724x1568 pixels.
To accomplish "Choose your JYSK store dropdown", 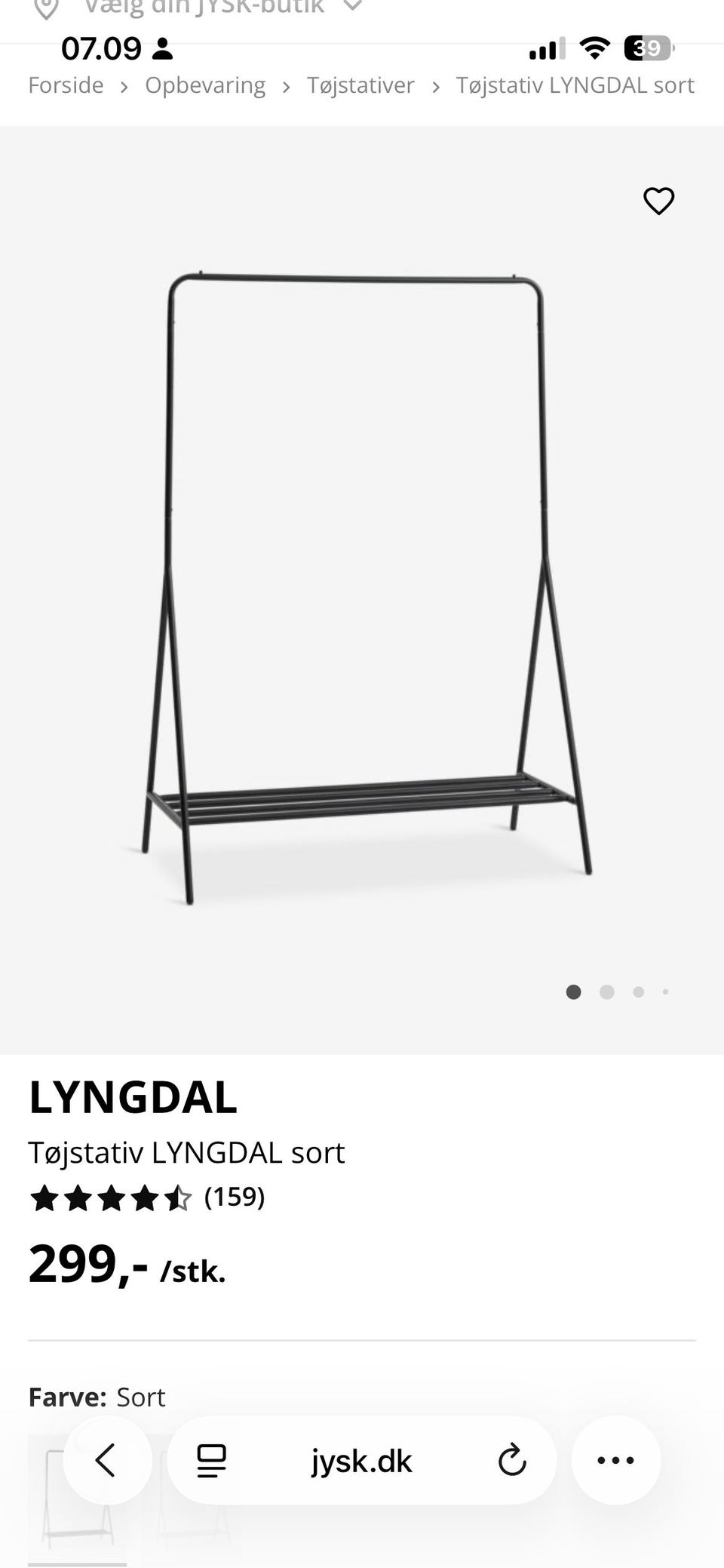I will point(204,8).
